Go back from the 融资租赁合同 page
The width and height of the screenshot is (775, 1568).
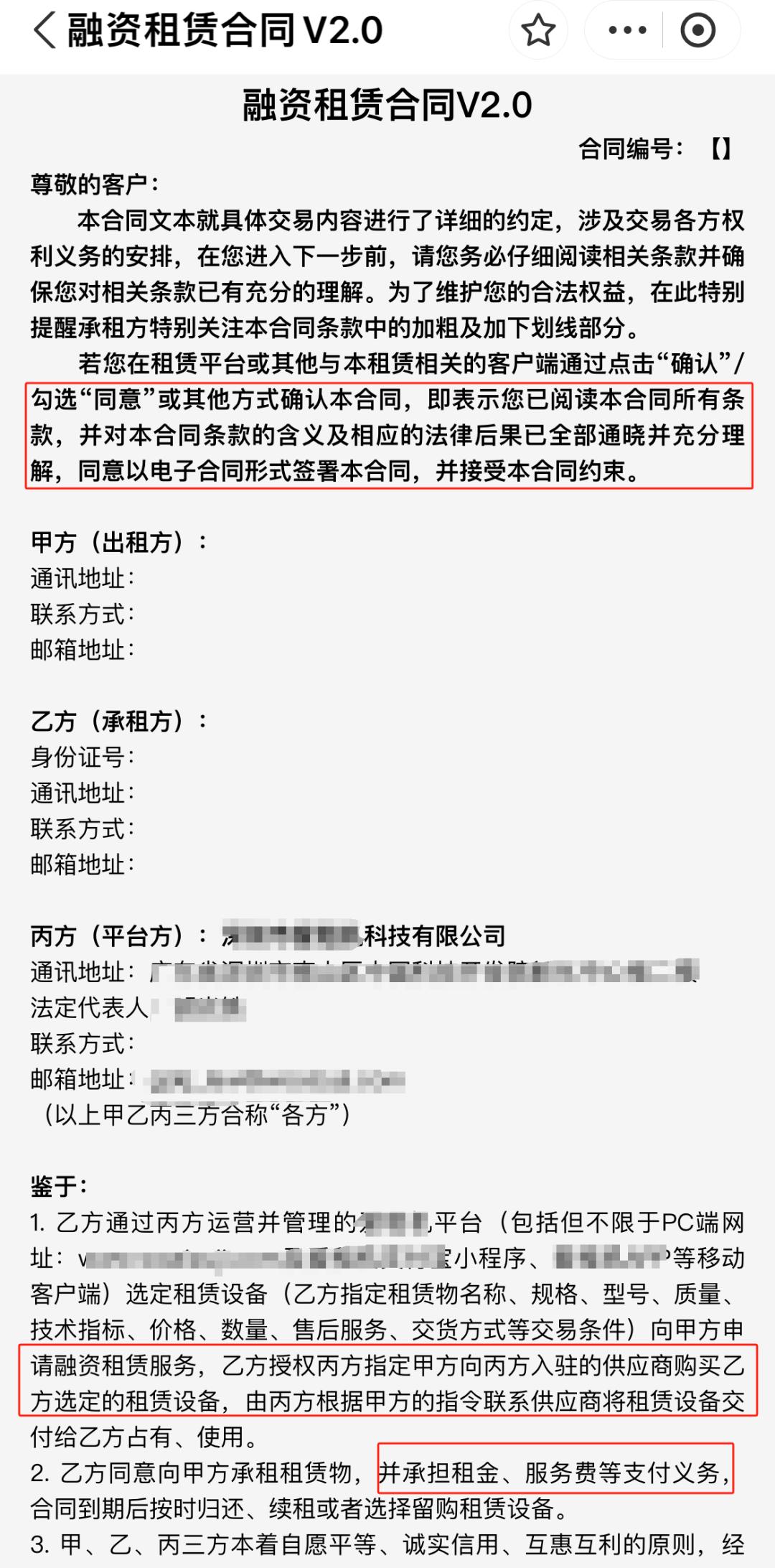click(43, 30)
